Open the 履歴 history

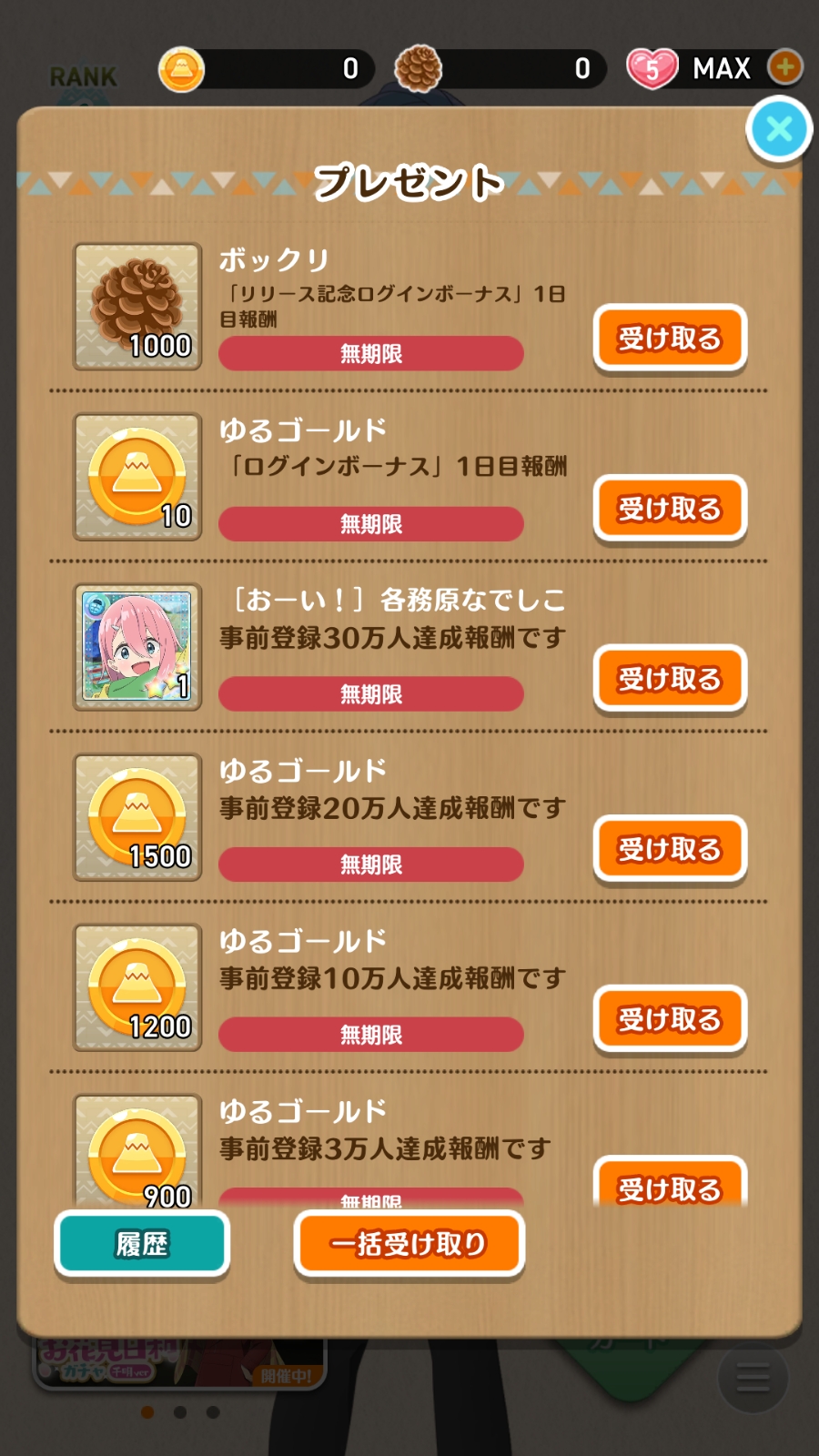142,1243
